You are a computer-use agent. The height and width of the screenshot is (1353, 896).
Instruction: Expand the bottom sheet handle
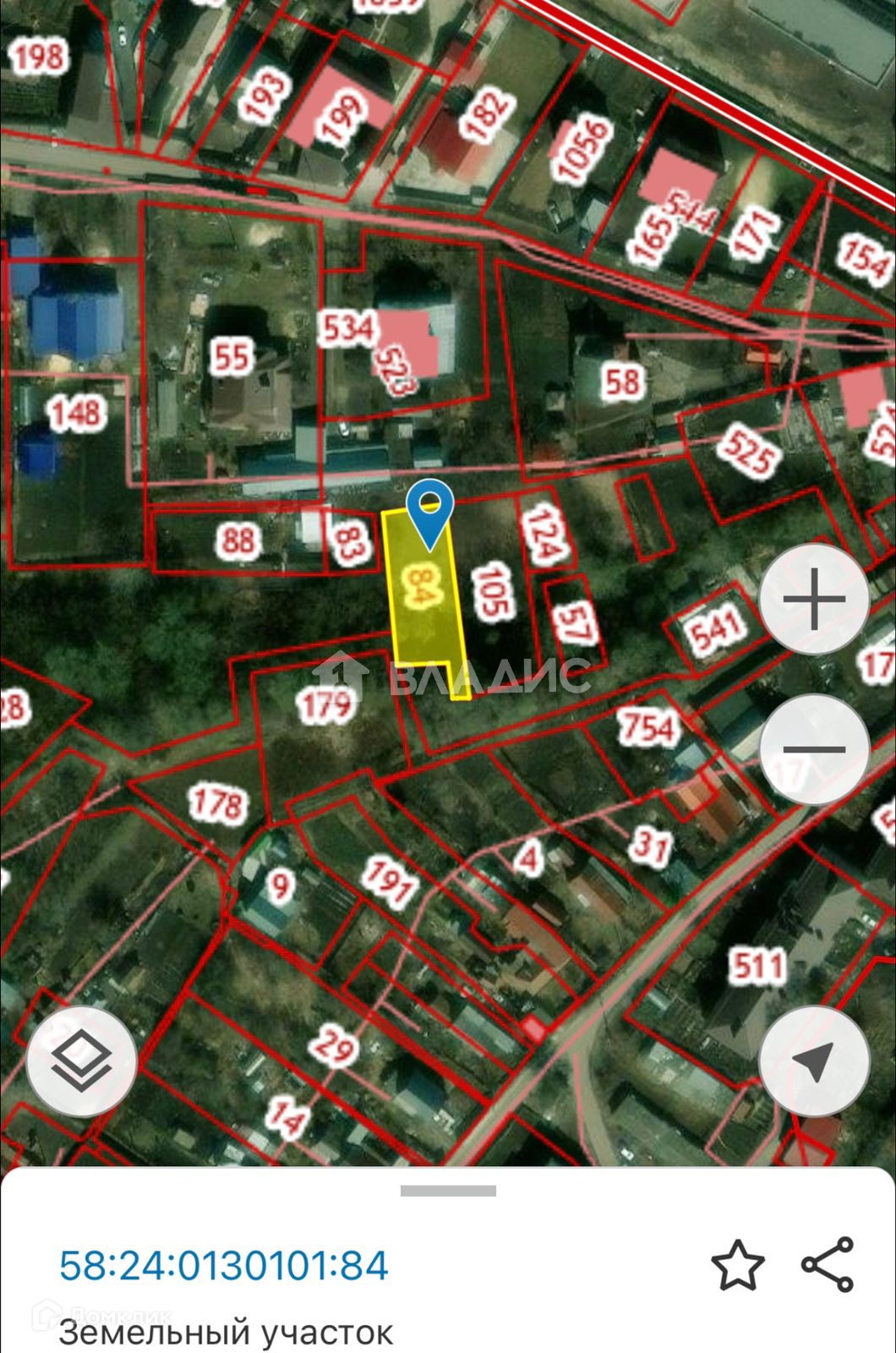448,1191
